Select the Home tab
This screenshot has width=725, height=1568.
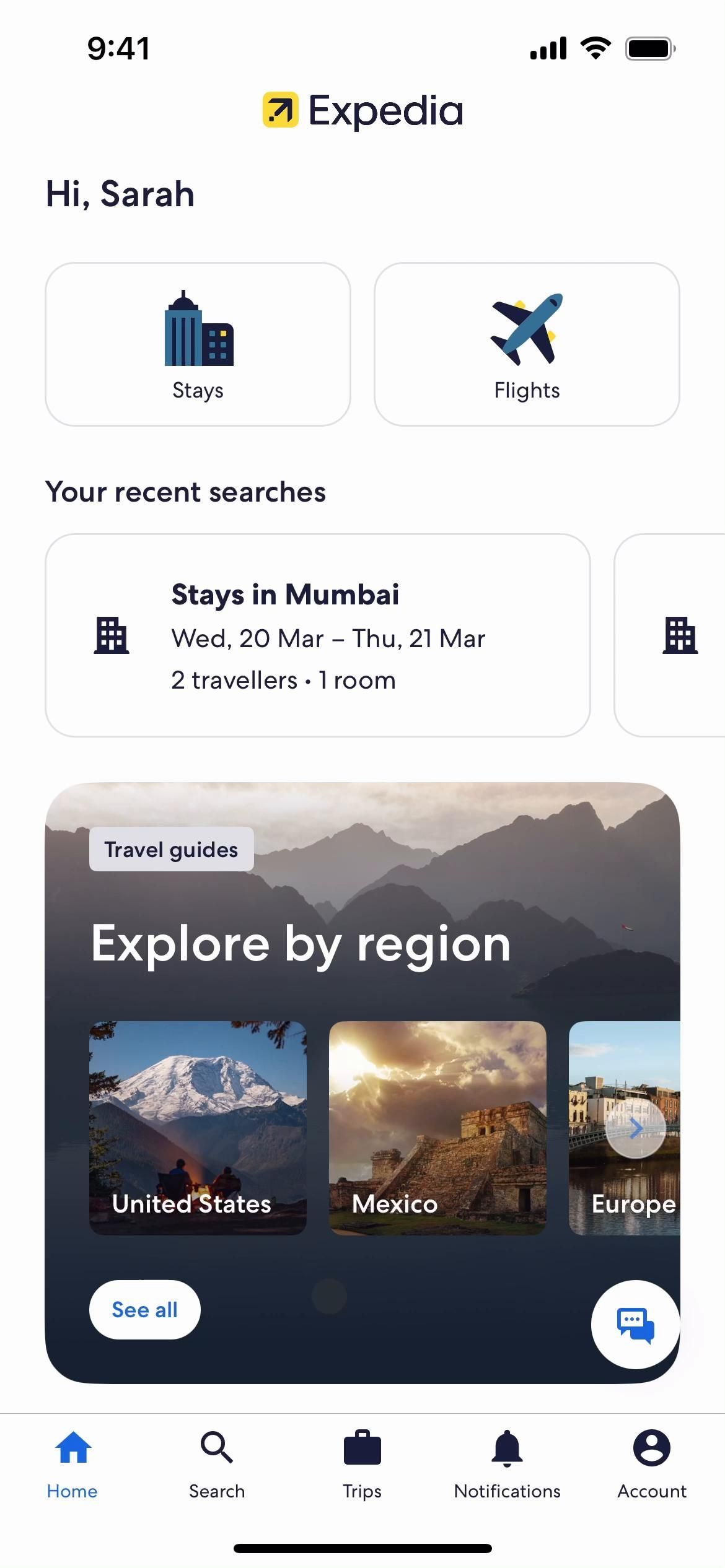72,1464
